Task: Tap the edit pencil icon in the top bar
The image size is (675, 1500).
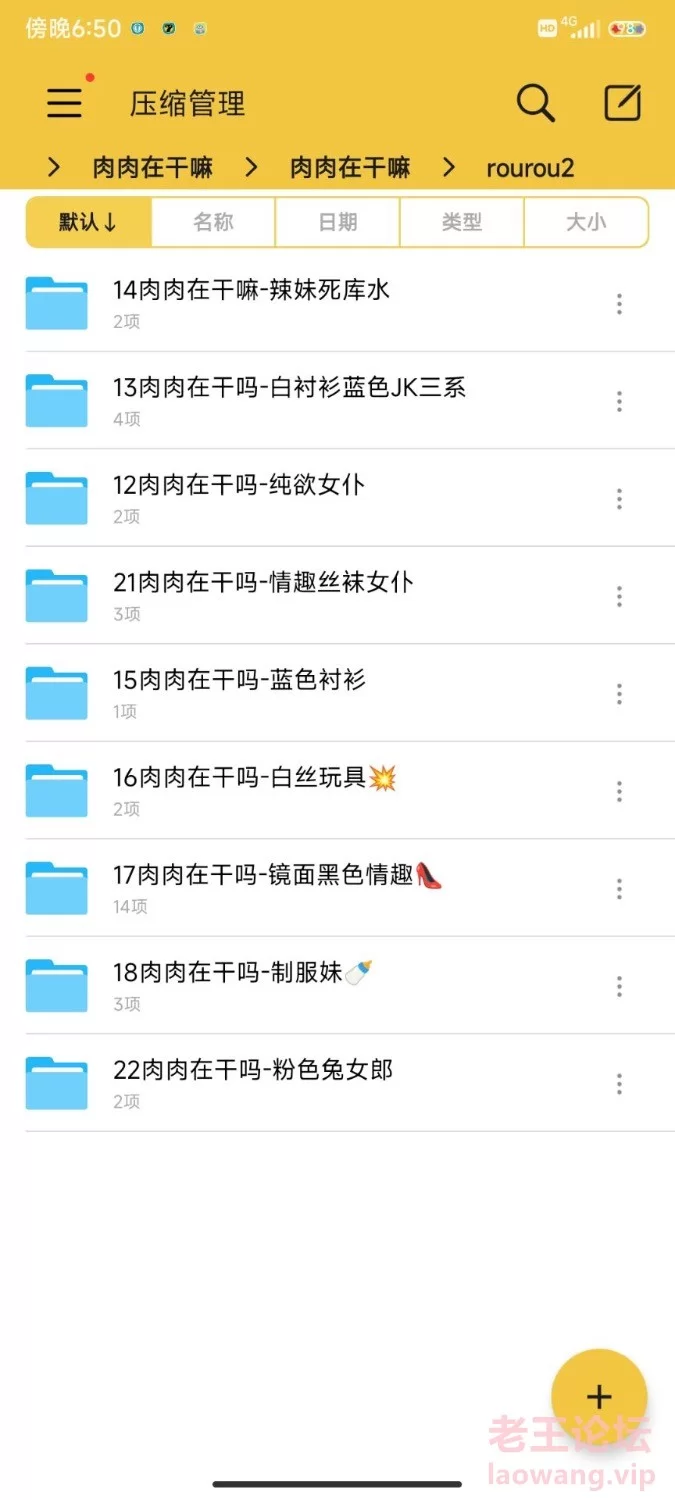Action: (x=622, y=103)
